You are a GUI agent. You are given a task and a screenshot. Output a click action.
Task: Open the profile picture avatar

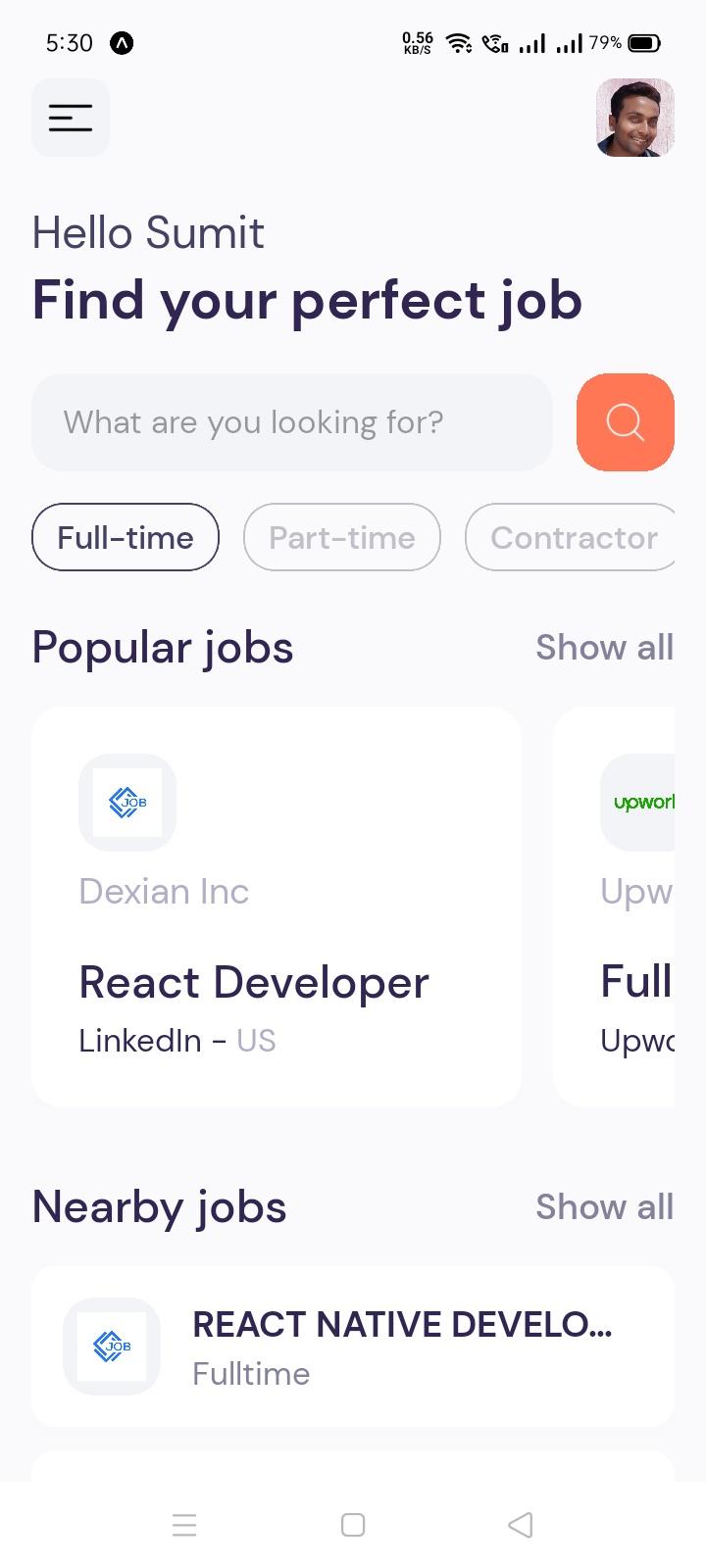pyautogui.click(x=634, y=118)
